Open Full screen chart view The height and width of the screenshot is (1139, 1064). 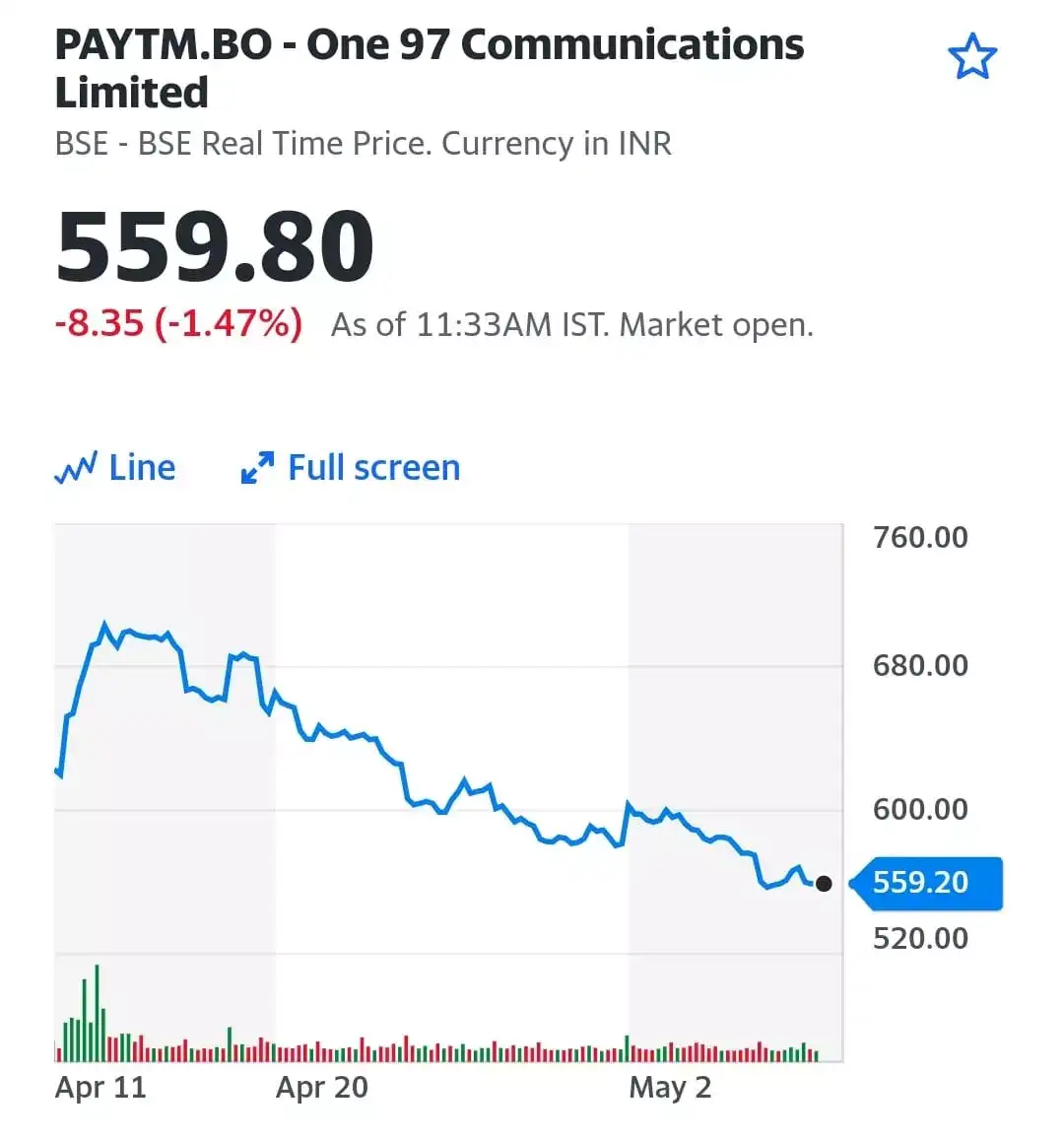[x=372, y=467]
